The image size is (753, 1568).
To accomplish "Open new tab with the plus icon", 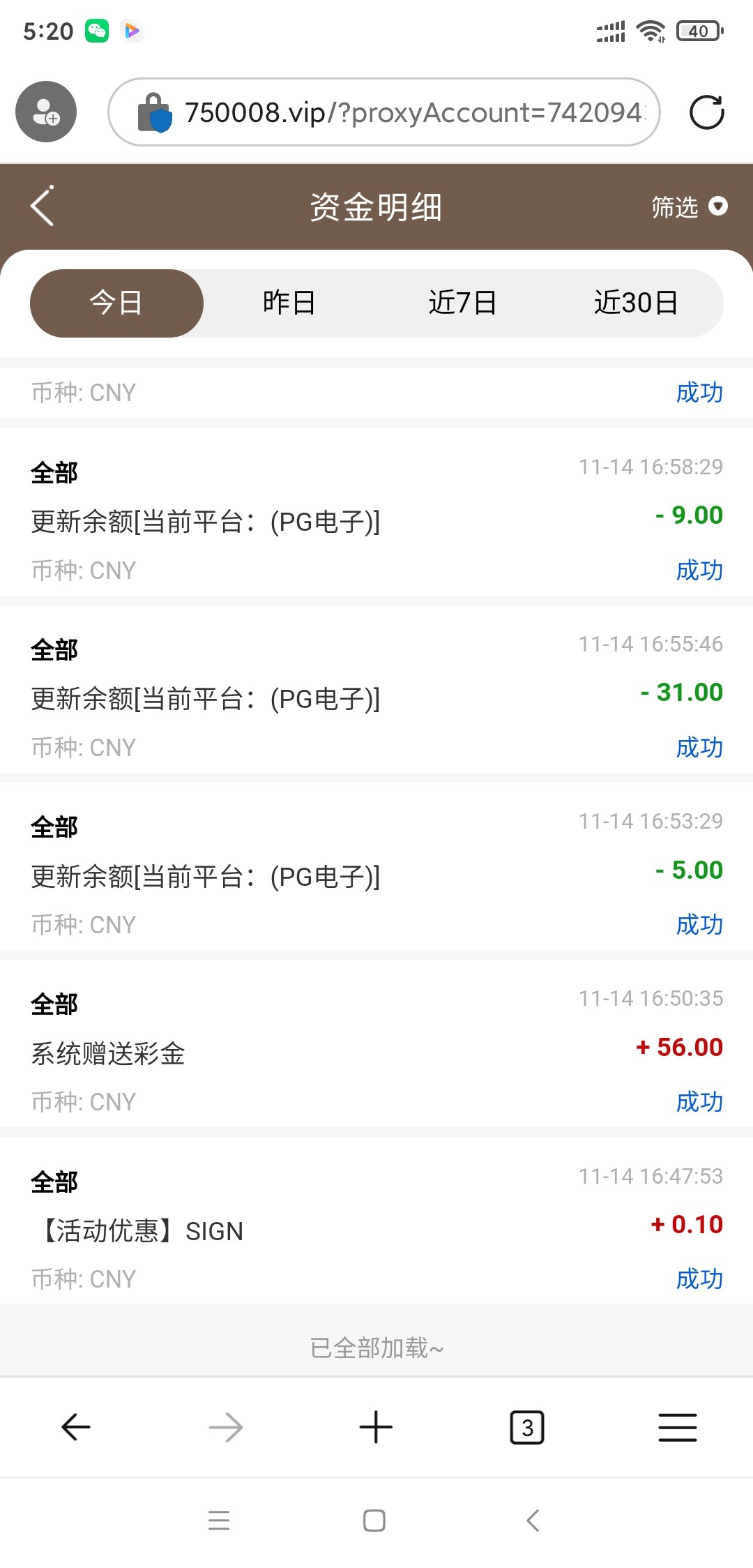I will point(376,1427).
